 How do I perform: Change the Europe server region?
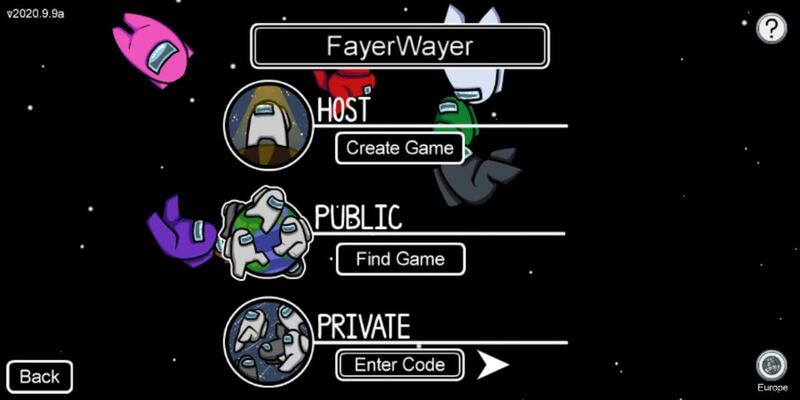click(x=771, y=367)
